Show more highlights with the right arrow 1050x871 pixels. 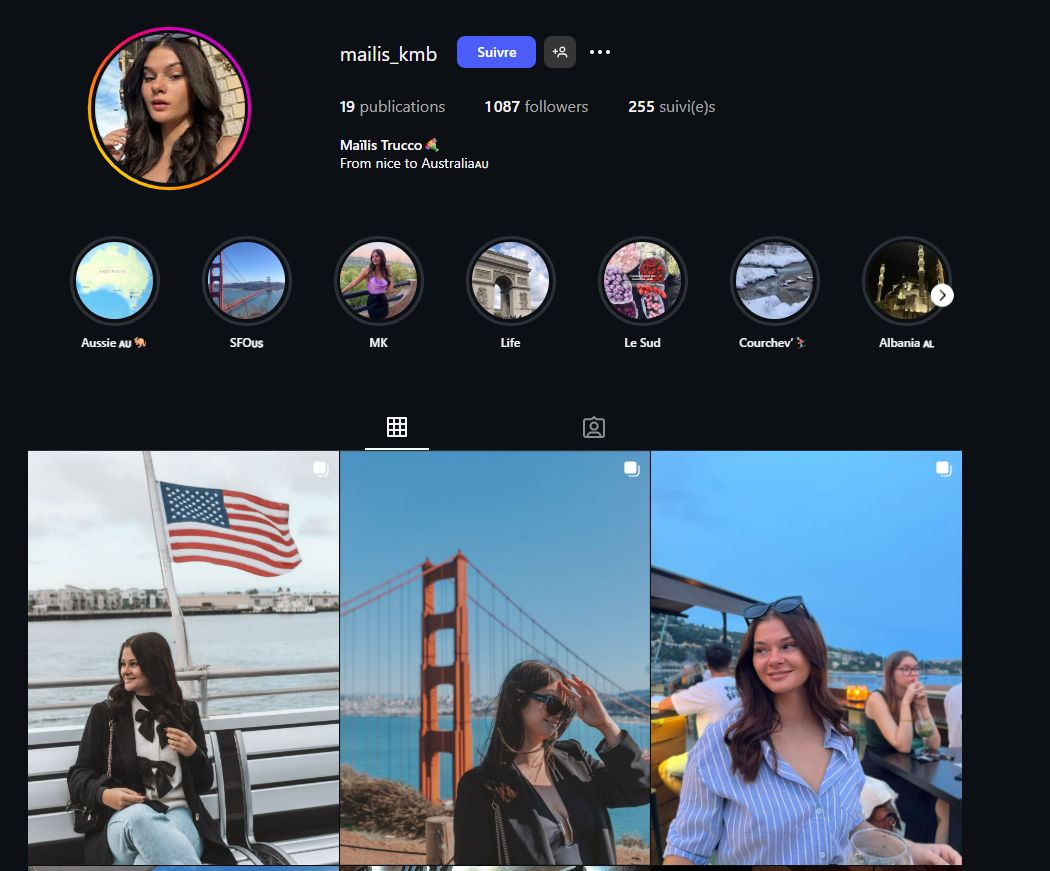tap(942, 295)
